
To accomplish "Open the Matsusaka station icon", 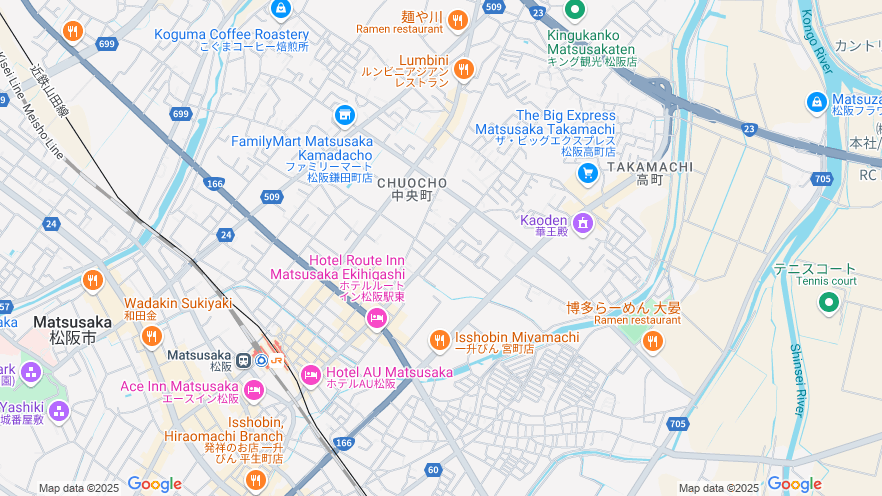I will tap(244, 360).
